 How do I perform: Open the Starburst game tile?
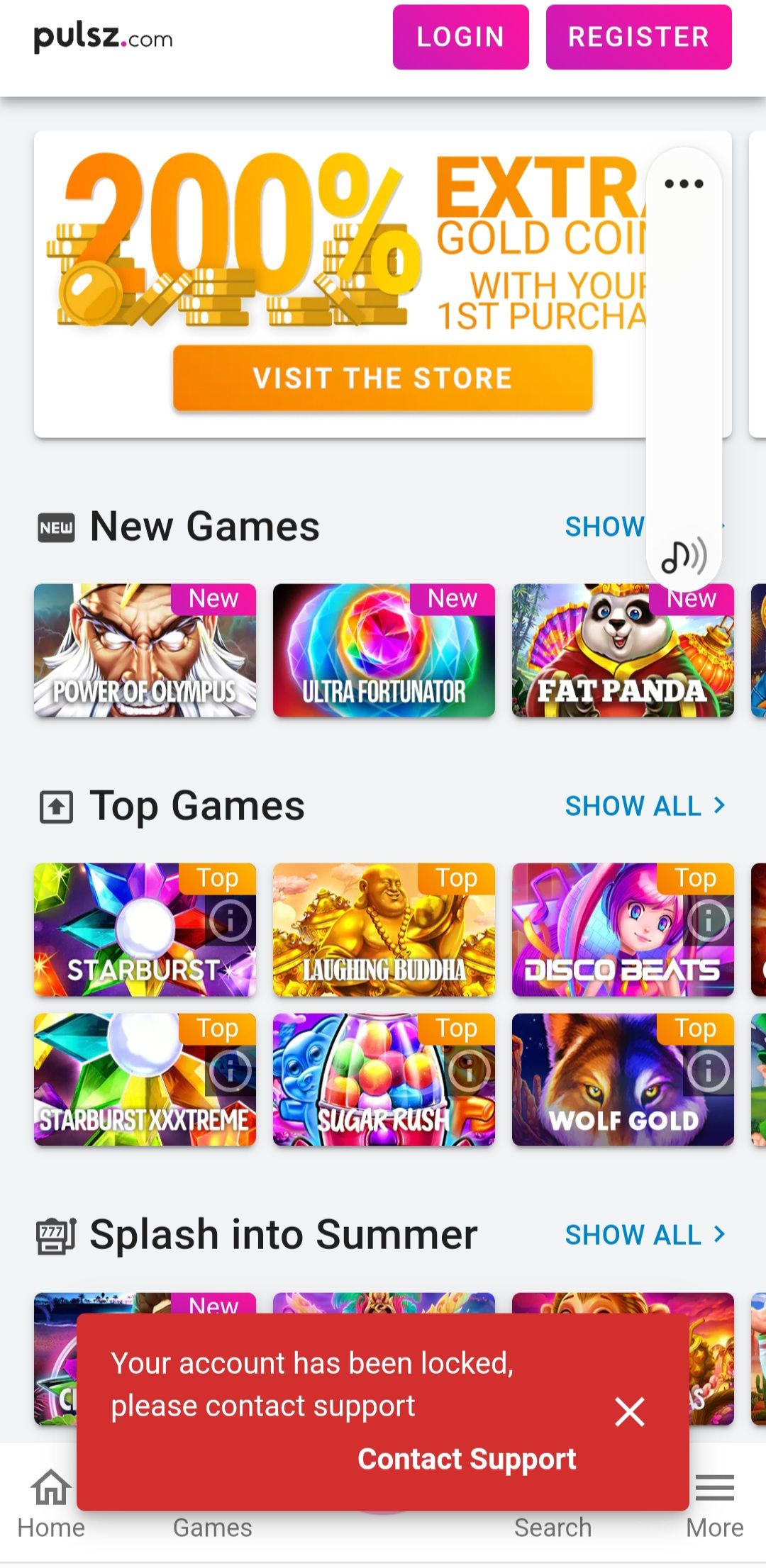145,929
